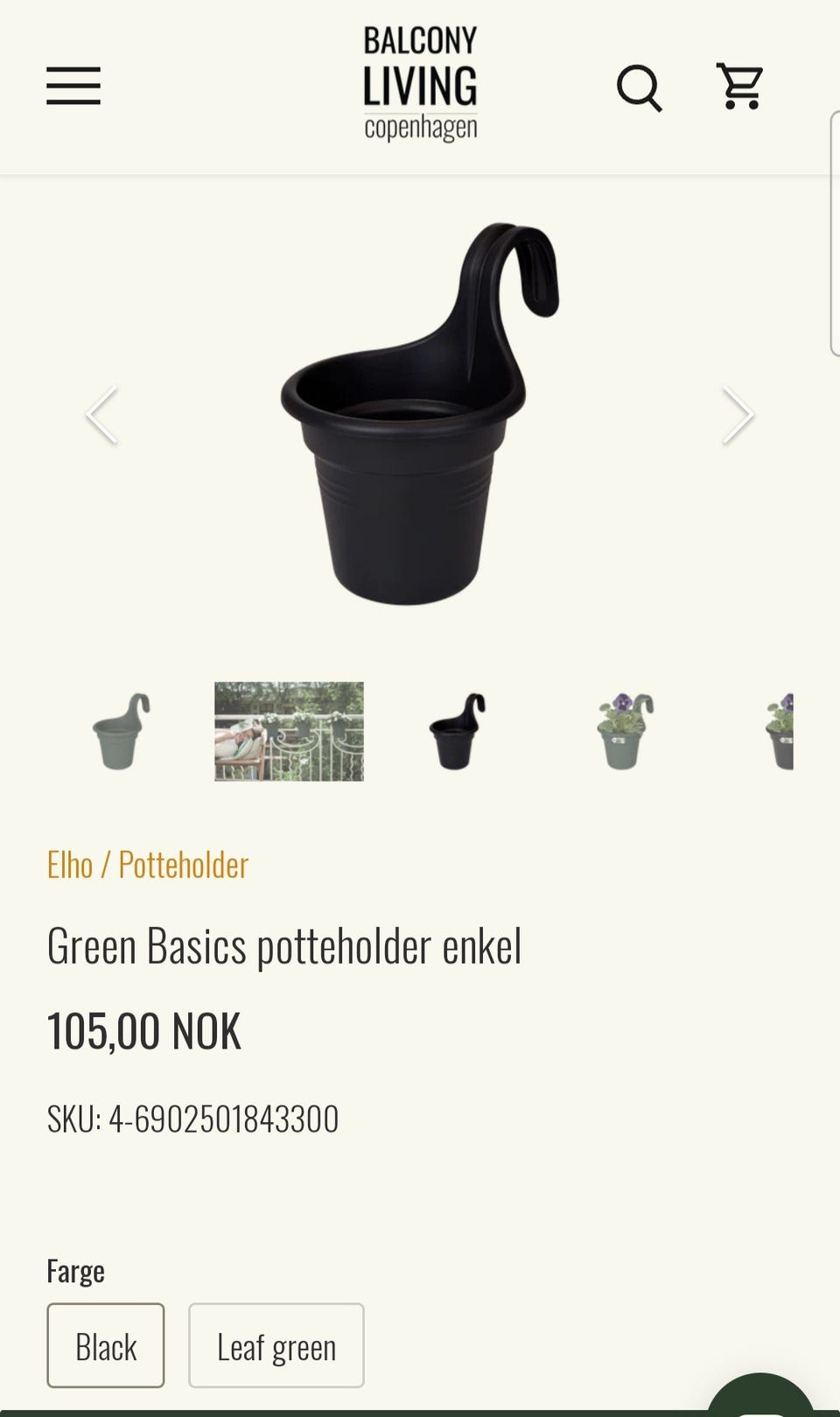Show previous product image
Viewport: 840px width, 1417px height.
101,415
